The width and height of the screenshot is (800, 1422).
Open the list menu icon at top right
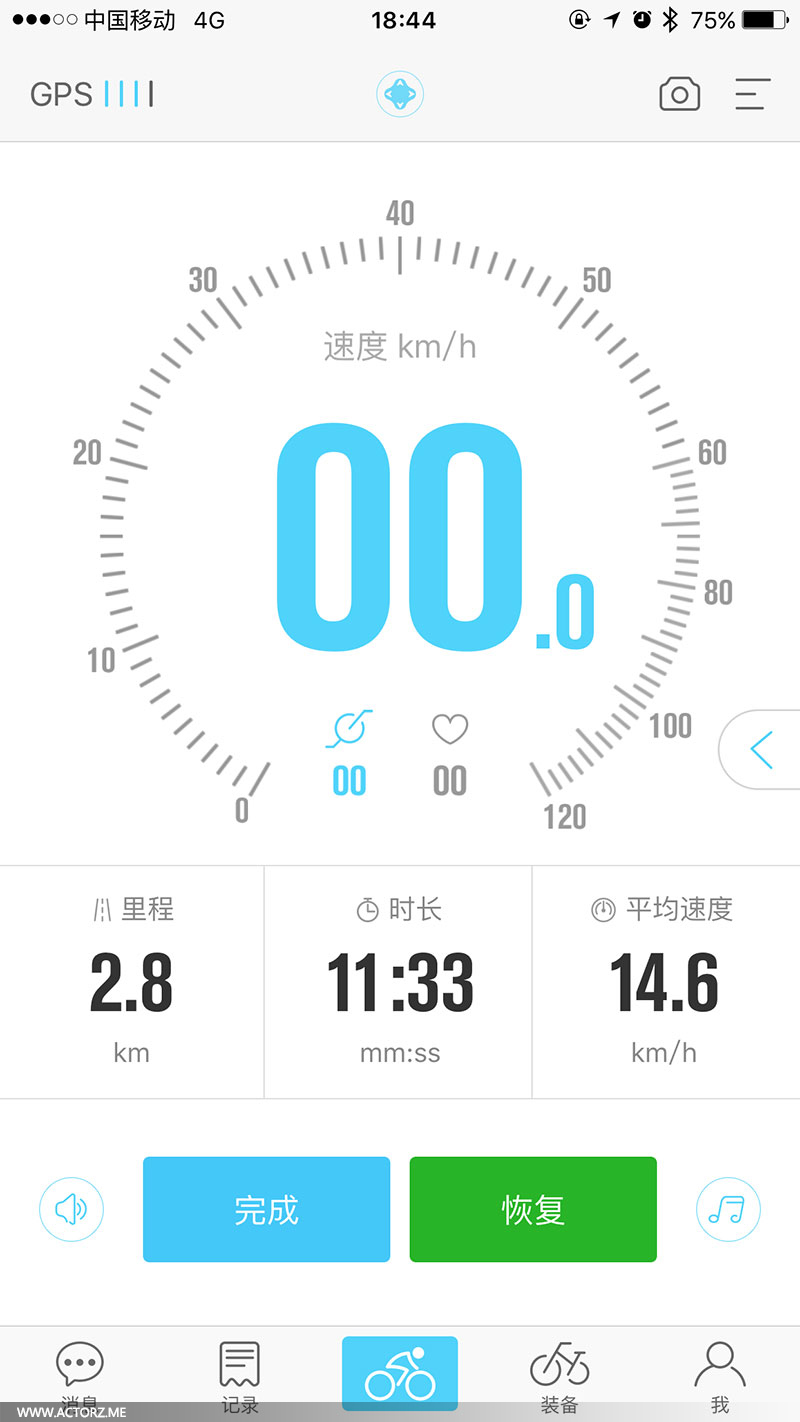(x=751, y=93)
